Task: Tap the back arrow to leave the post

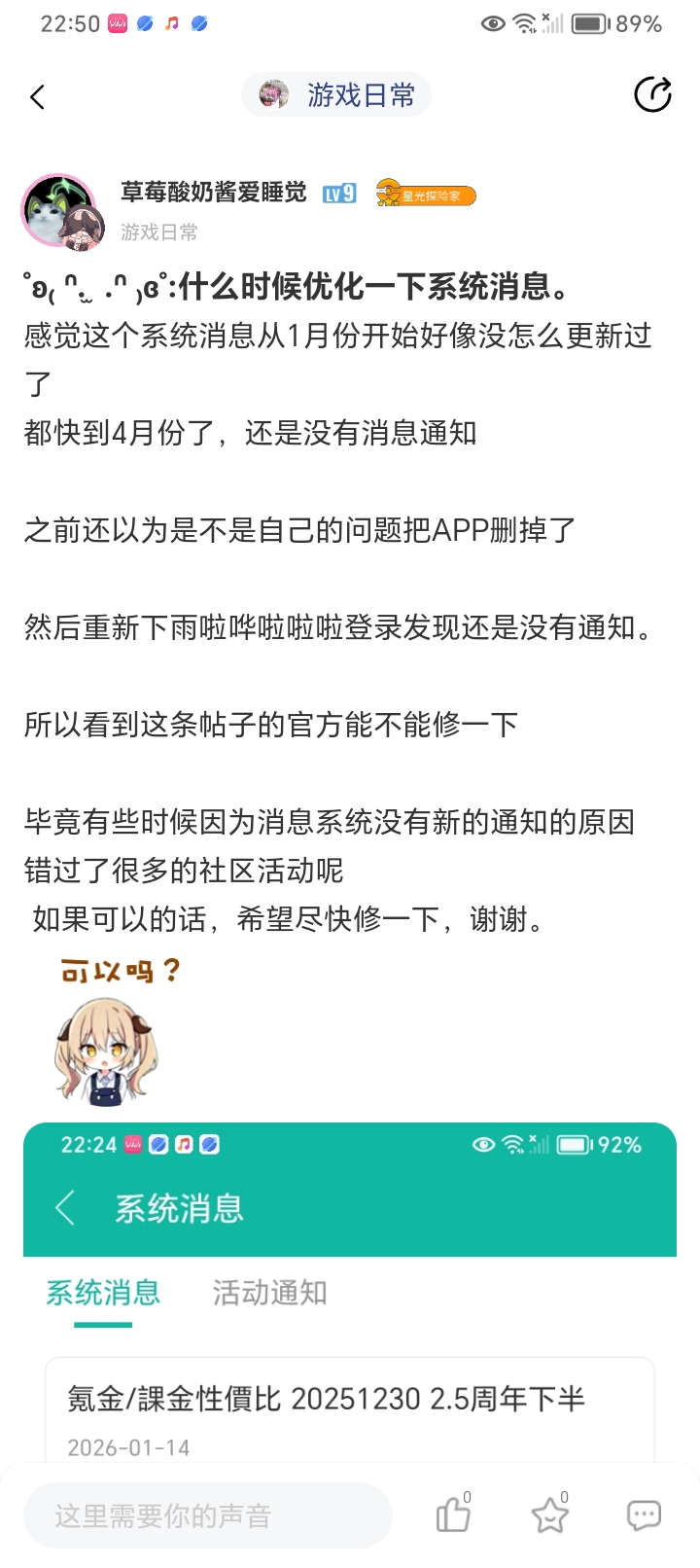Action: pyautogui.click(x=37, y=97)
